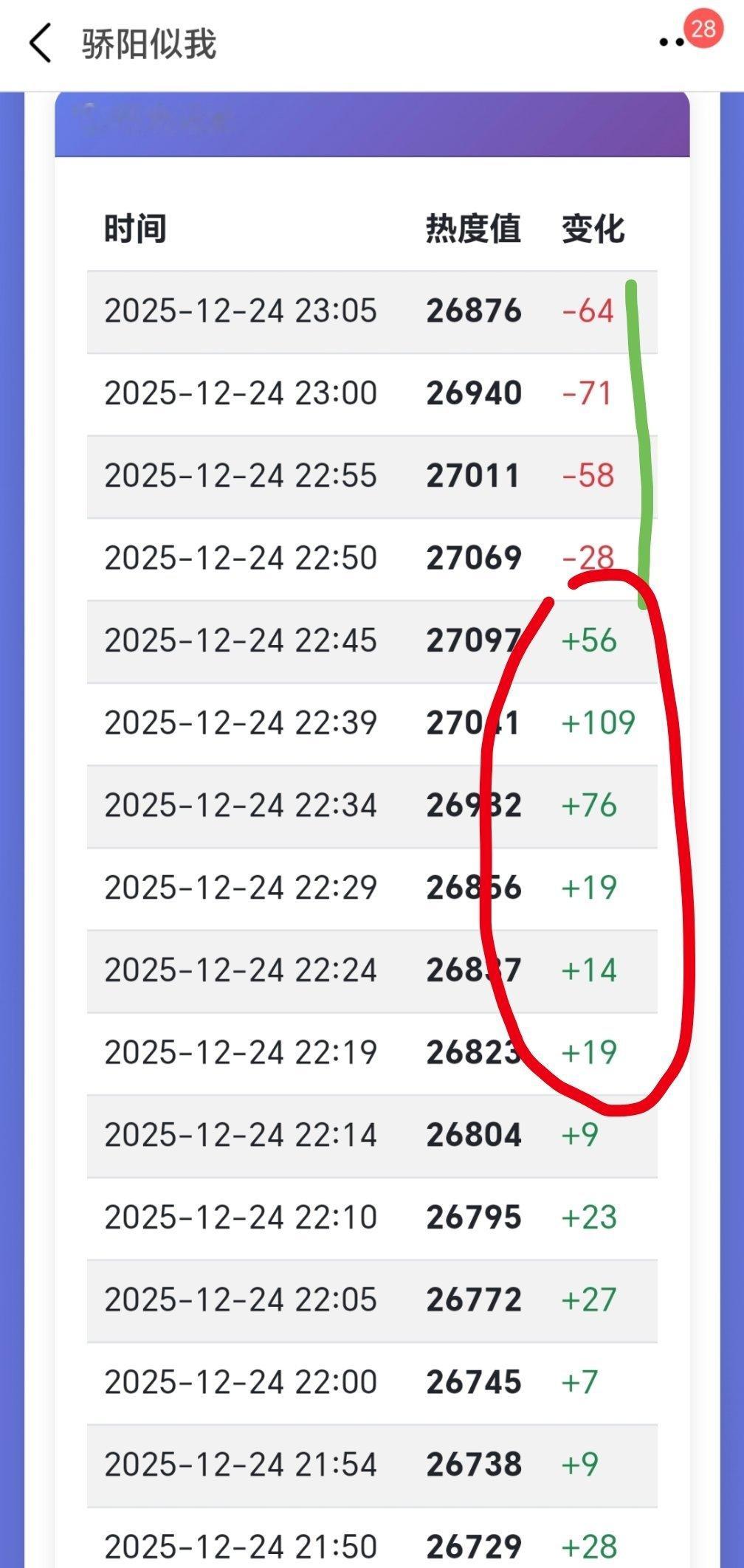
Task: Tap the red notification badge showing 28
Action: (x=702, y=28)
